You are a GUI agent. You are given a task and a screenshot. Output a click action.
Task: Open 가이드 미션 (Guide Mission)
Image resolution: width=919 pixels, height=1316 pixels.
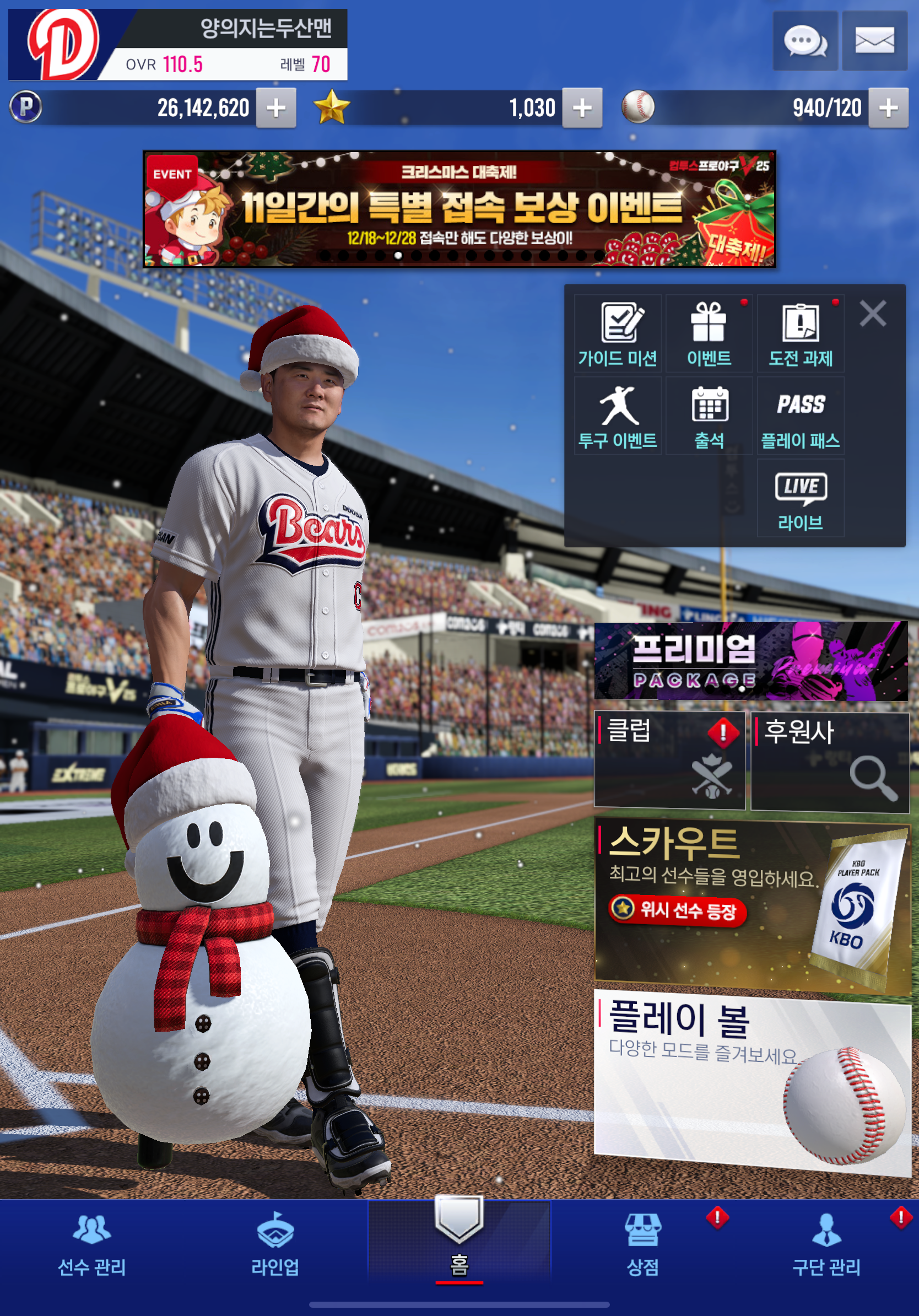[618, 334]
